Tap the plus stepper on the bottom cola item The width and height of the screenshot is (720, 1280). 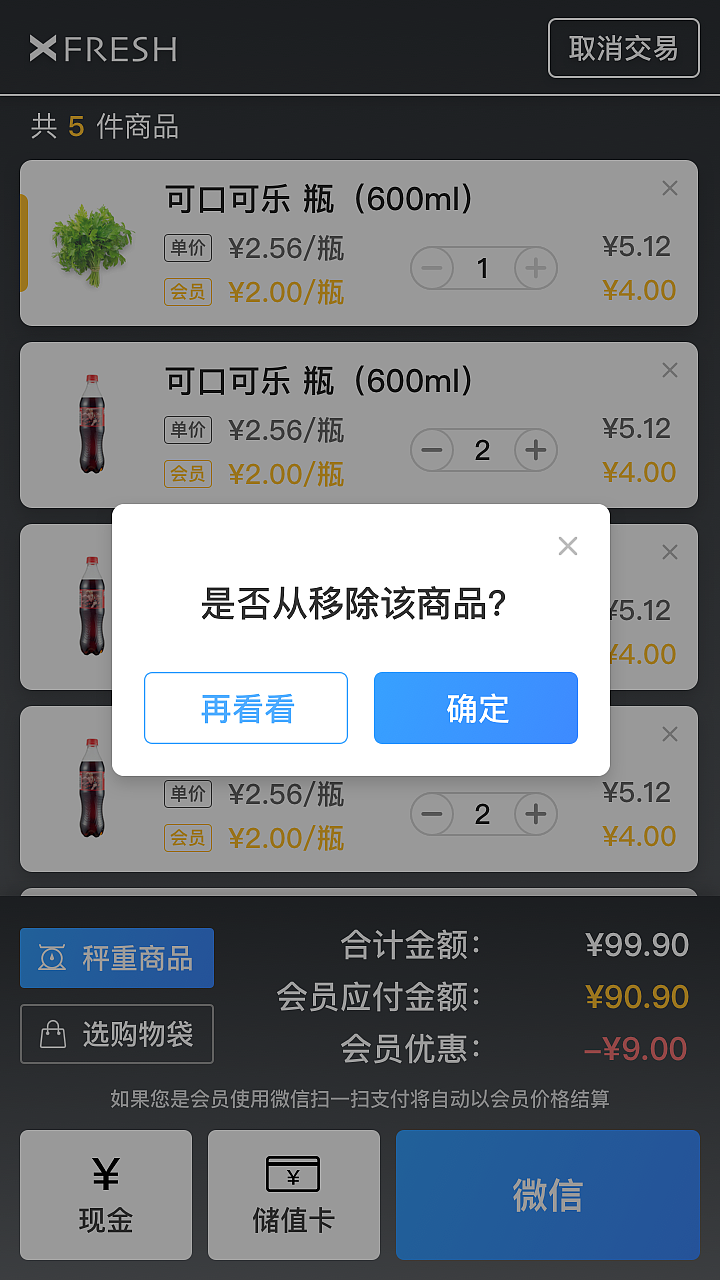coord(535,814)
